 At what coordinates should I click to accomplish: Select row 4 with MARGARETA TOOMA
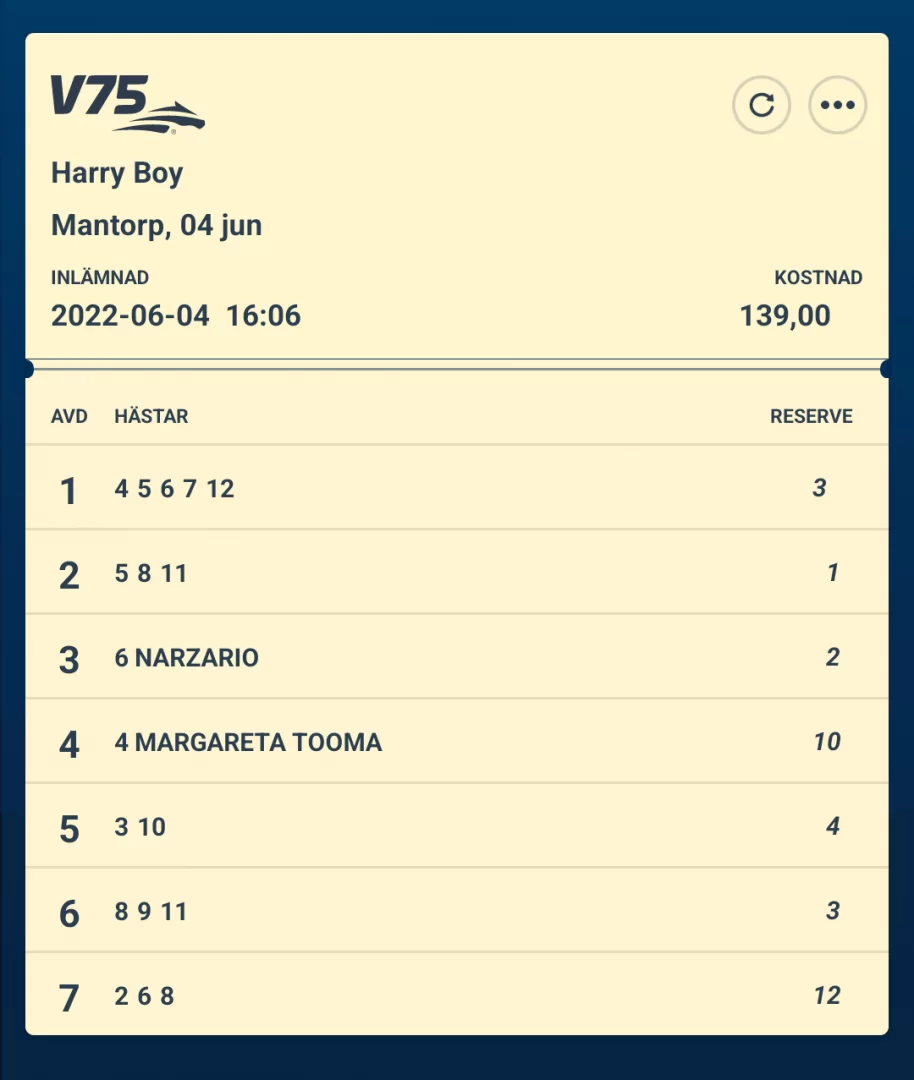(247, 743)
